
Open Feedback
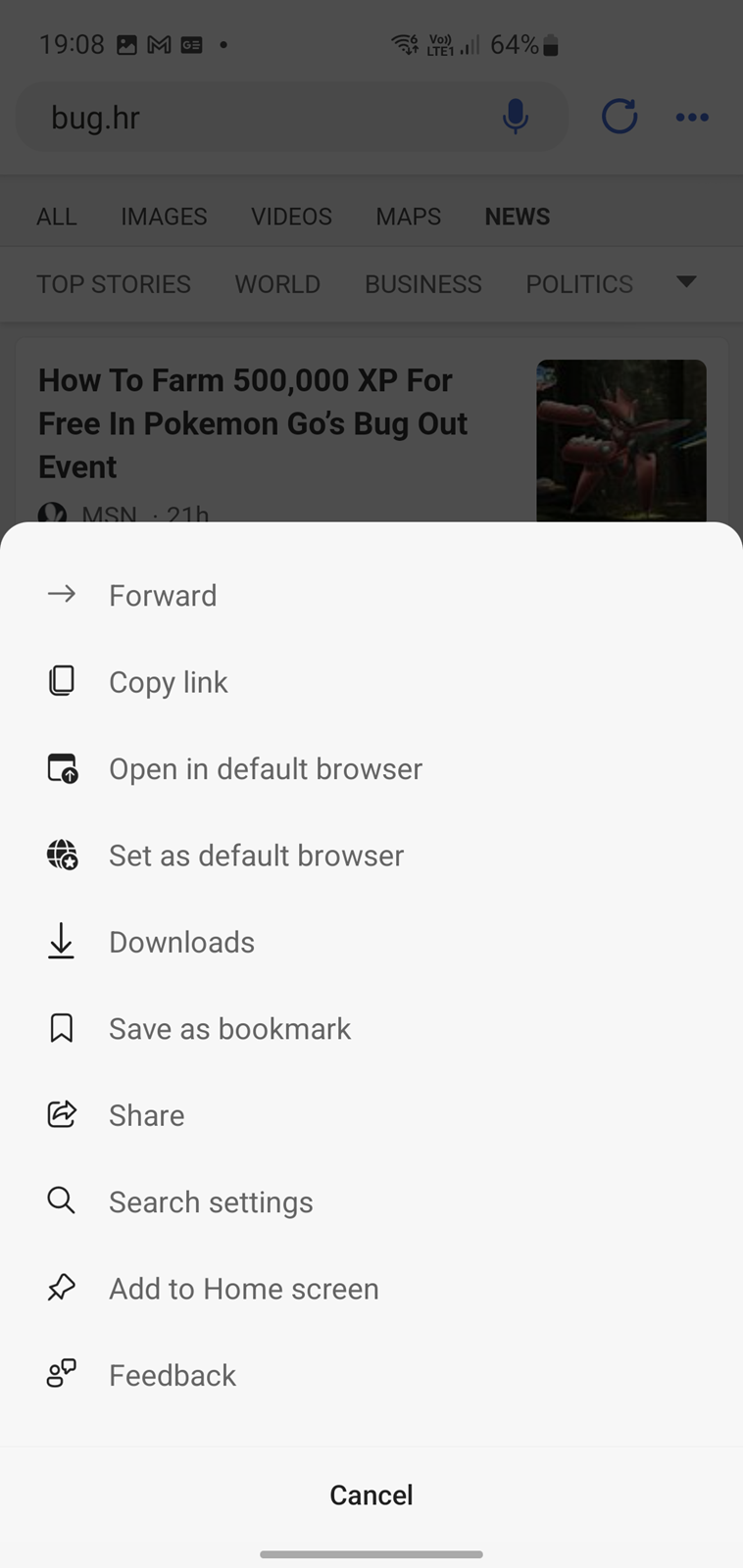371,1375
